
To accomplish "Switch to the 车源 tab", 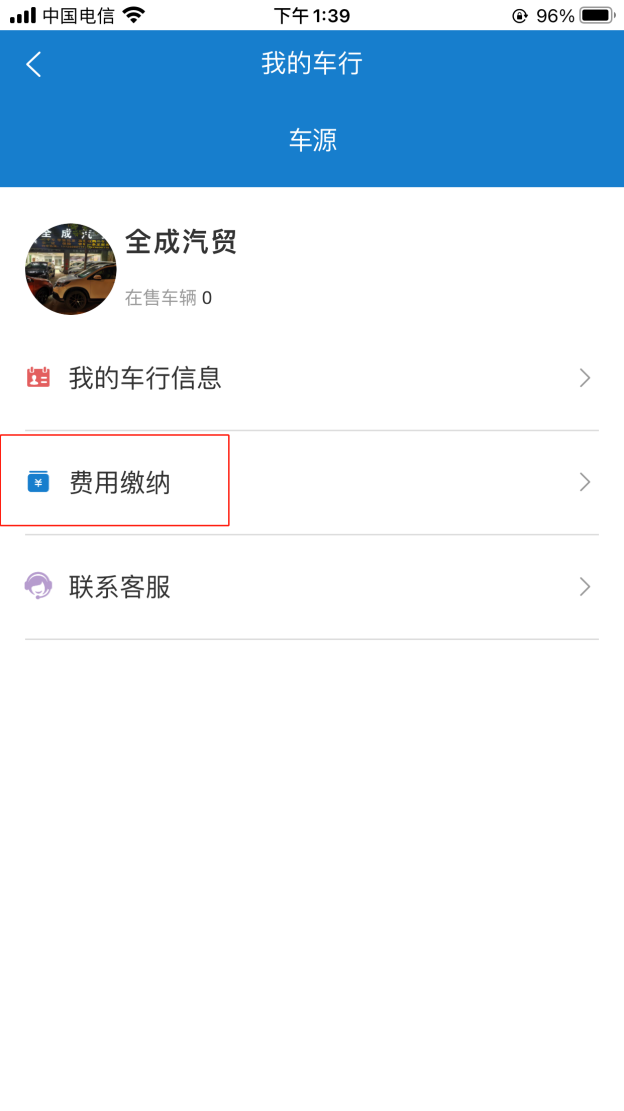I will (x=312, y=141).
